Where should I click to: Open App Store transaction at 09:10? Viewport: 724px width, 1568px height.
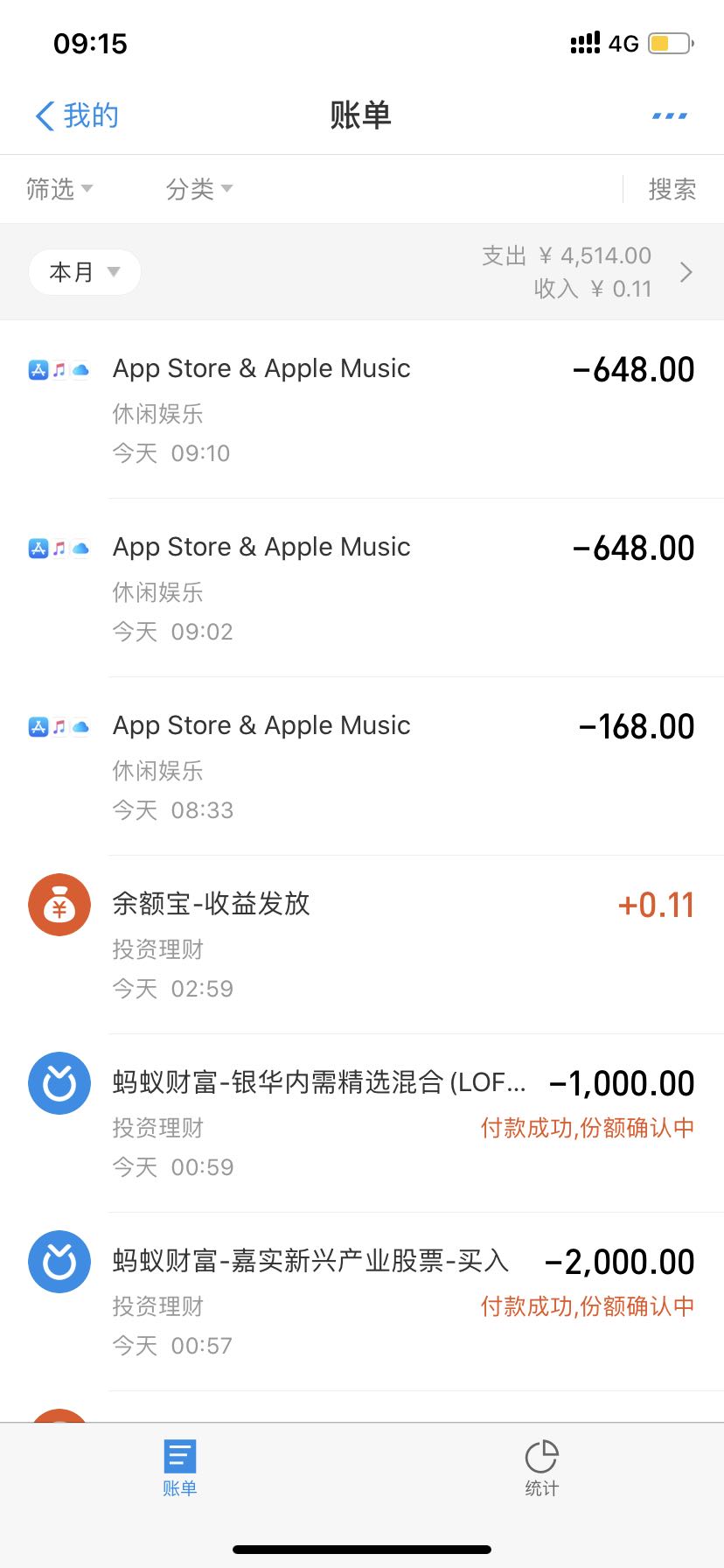point(362,409)
